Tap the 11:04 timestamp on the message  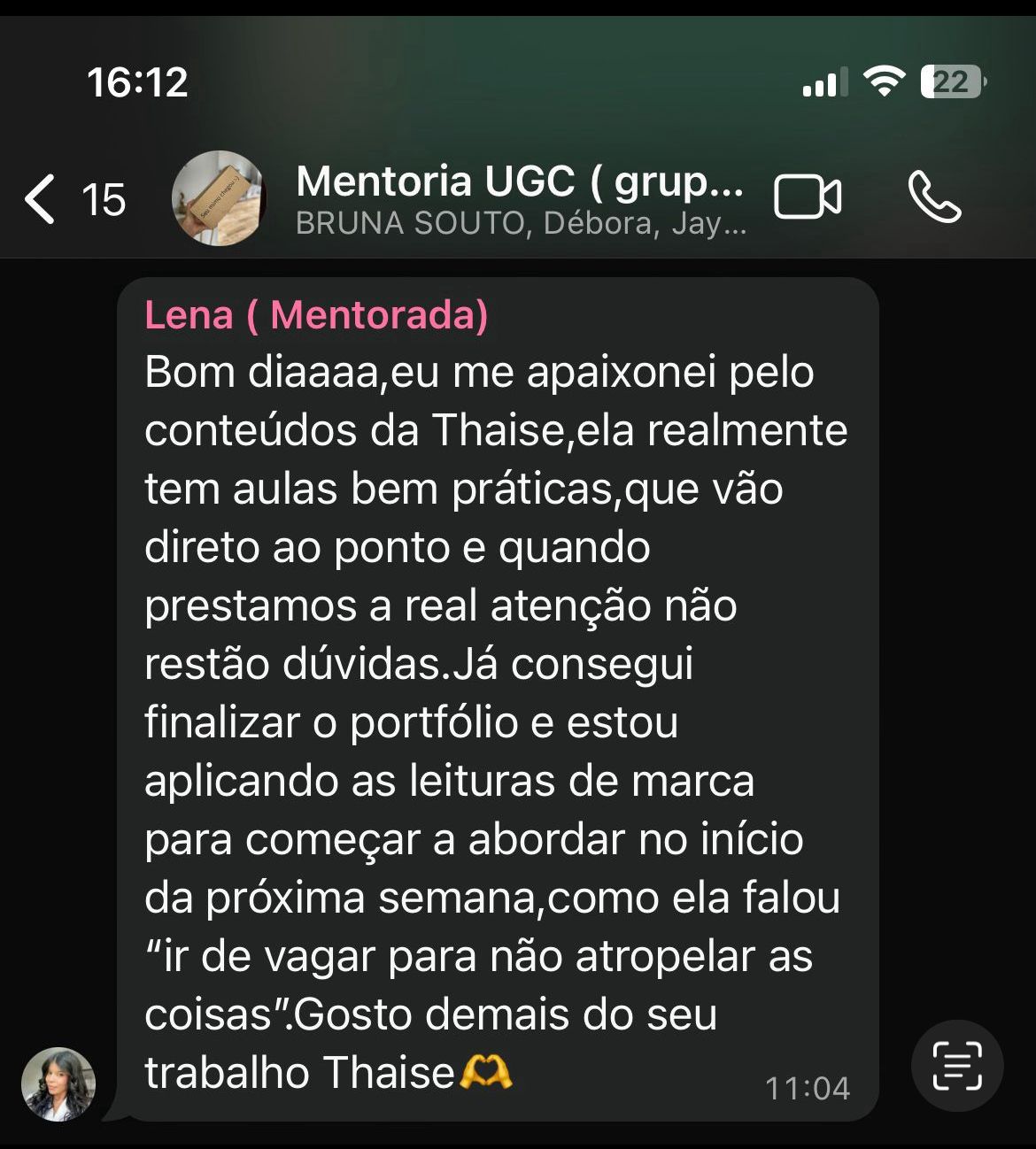coord(808,1087)
